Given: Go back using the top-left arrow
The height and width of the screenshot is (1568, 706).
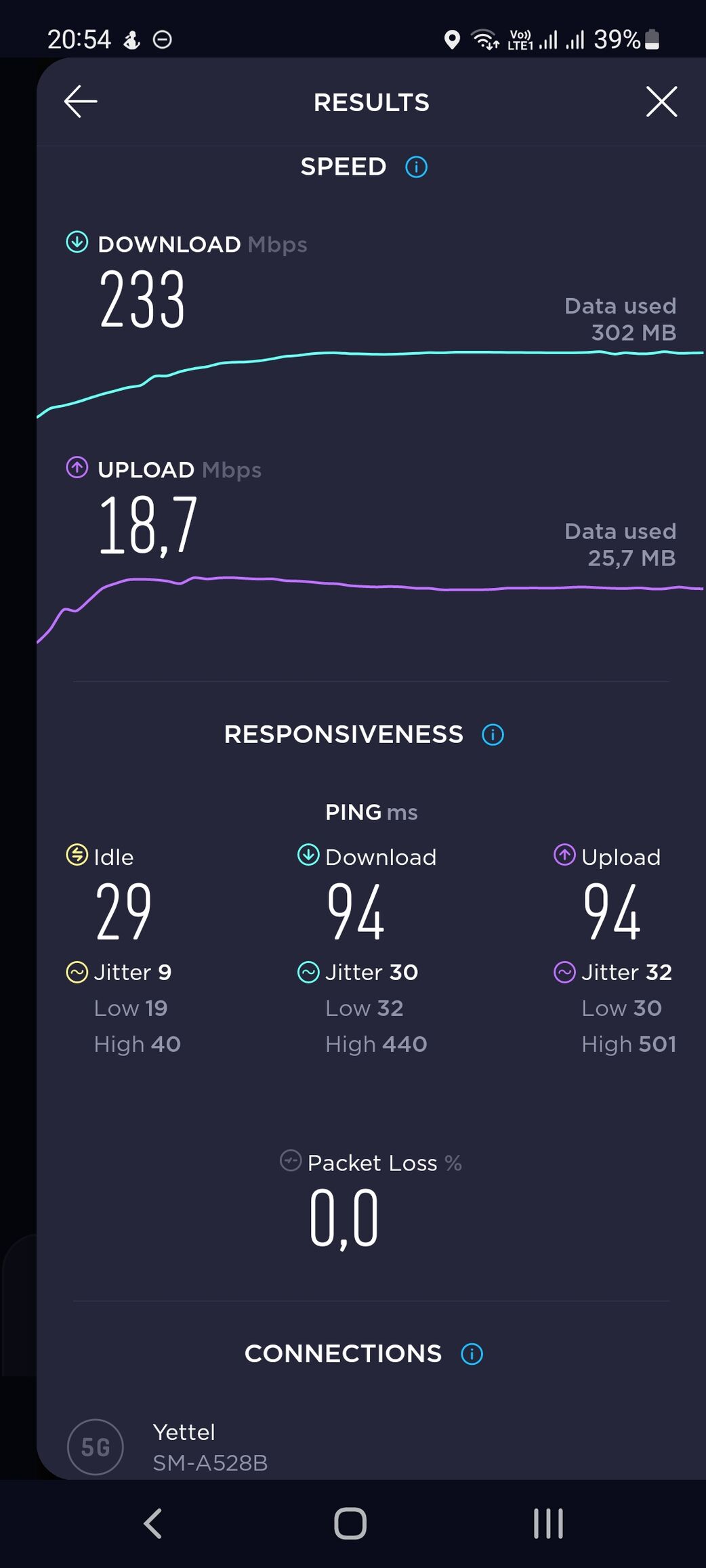Looking at the screenshot, I should [x=81, y=102].
